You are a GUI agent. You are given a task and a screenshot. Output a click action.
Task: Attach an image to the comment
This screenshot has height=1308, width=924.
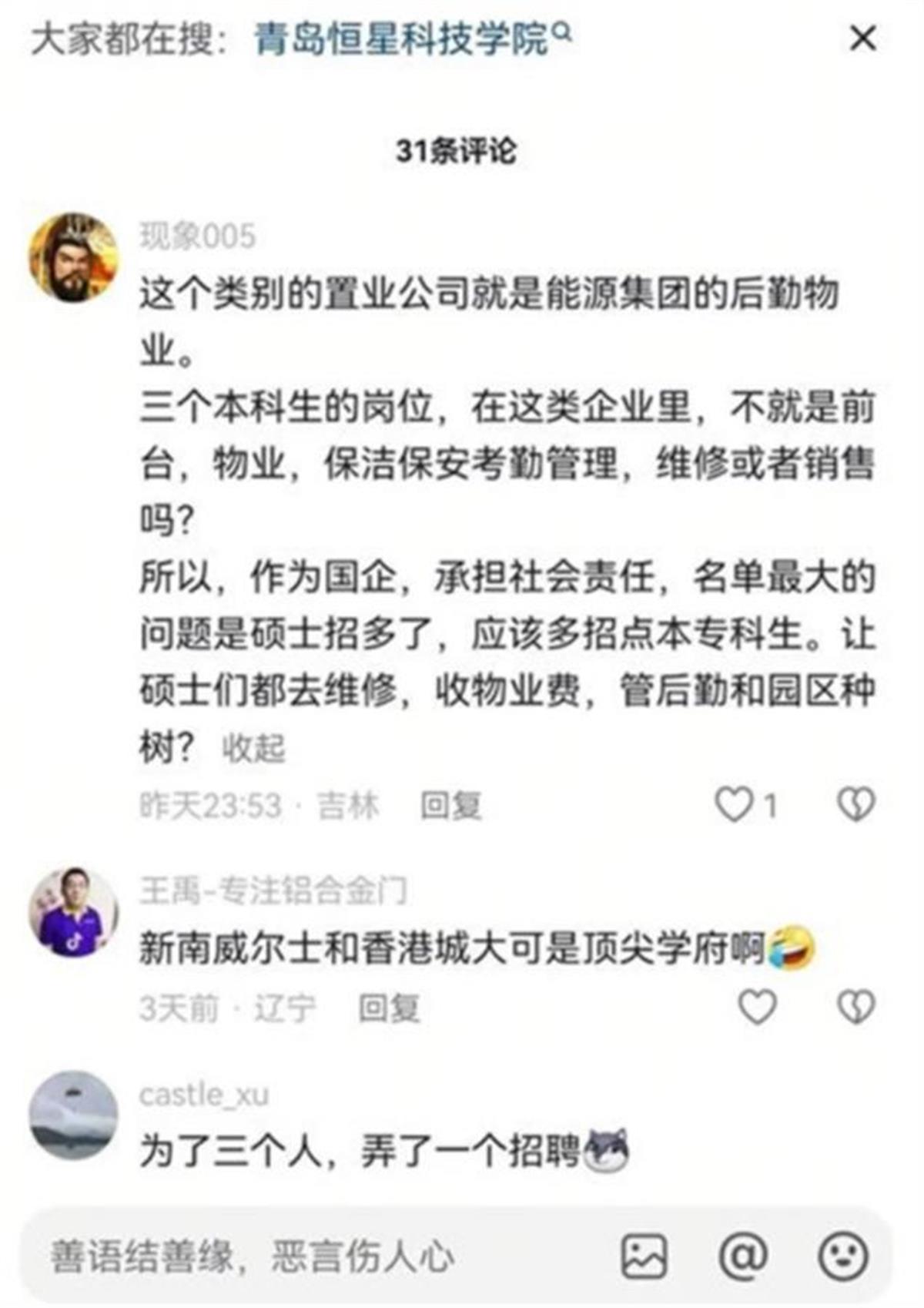[644, 1256]
